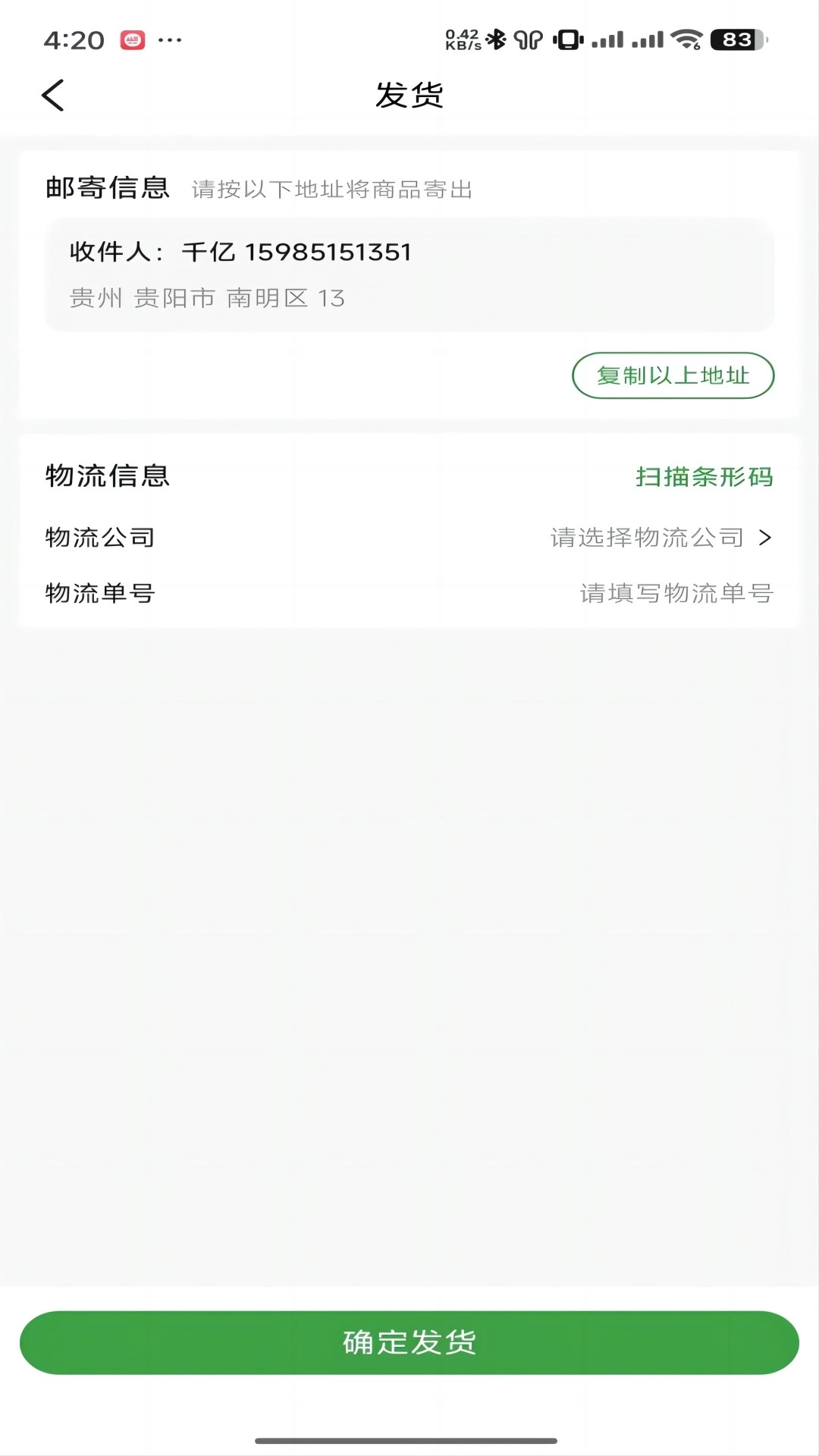Image resolution: width=819 pixels, height=1456 pixels.
Task: Click the arrow beside the logistics company row
Action: (x=767, y=538)
